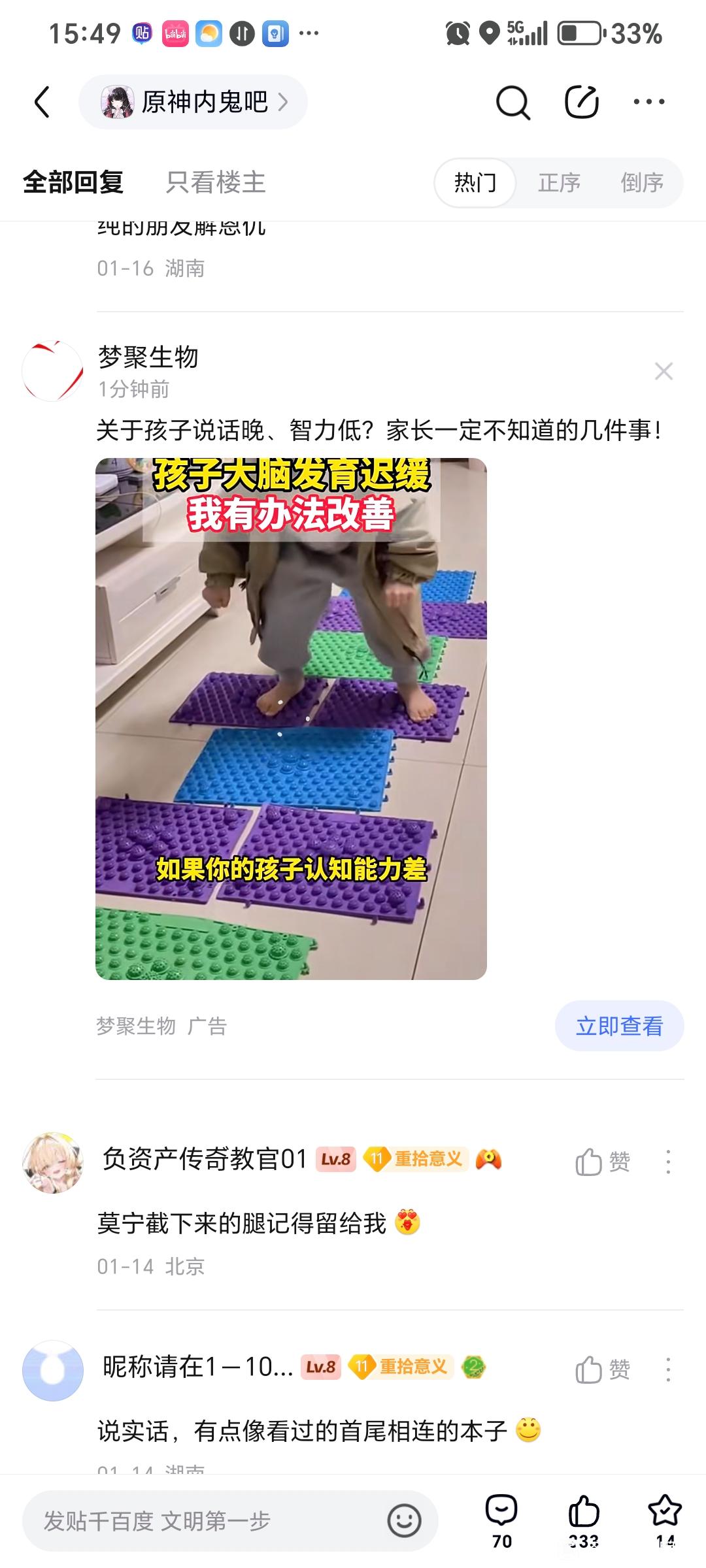Select the 热门 sort option
Screen dimensions: 706x1568
pyautogui.click(x=475, y=183)
